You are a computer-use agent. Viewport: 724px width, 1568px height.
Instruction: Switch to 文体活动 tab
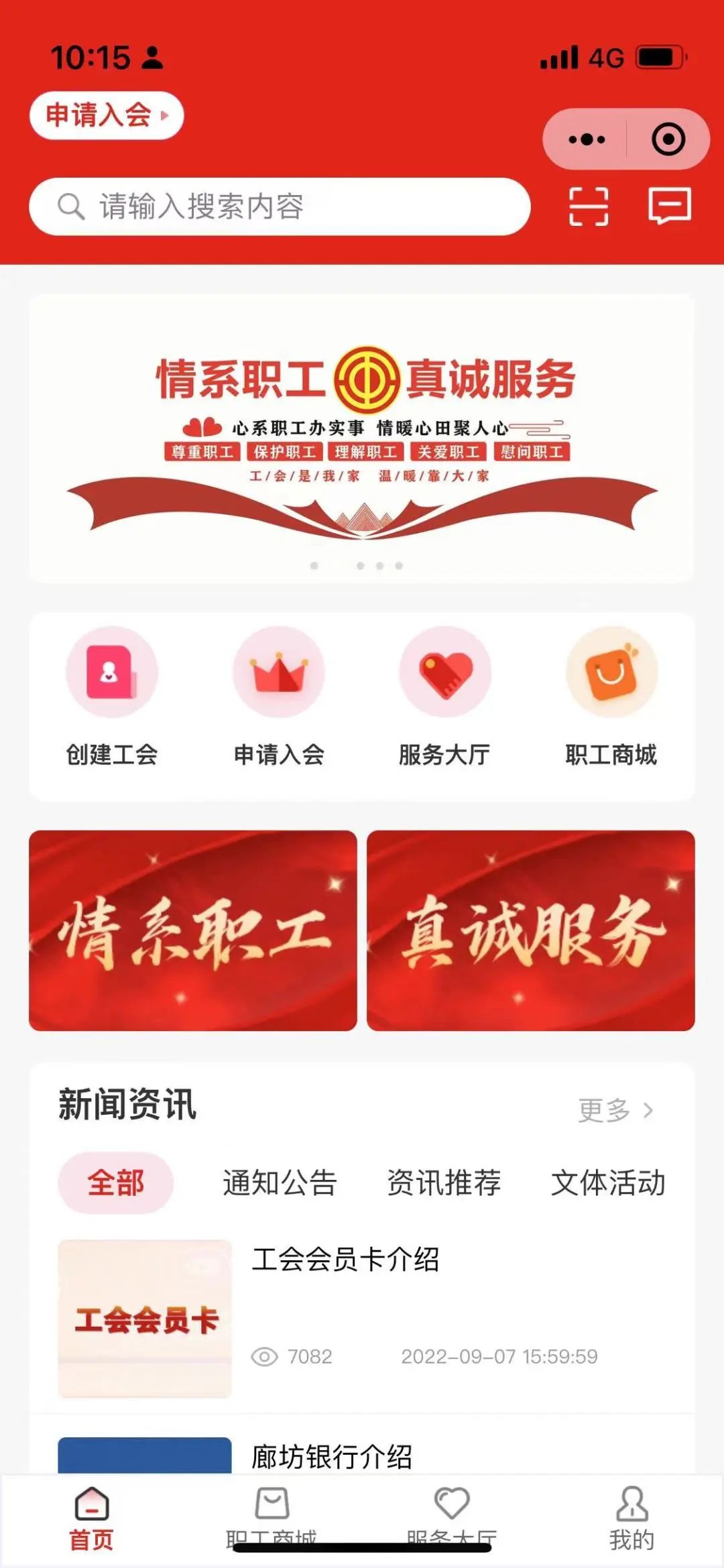click(608, 1183)
